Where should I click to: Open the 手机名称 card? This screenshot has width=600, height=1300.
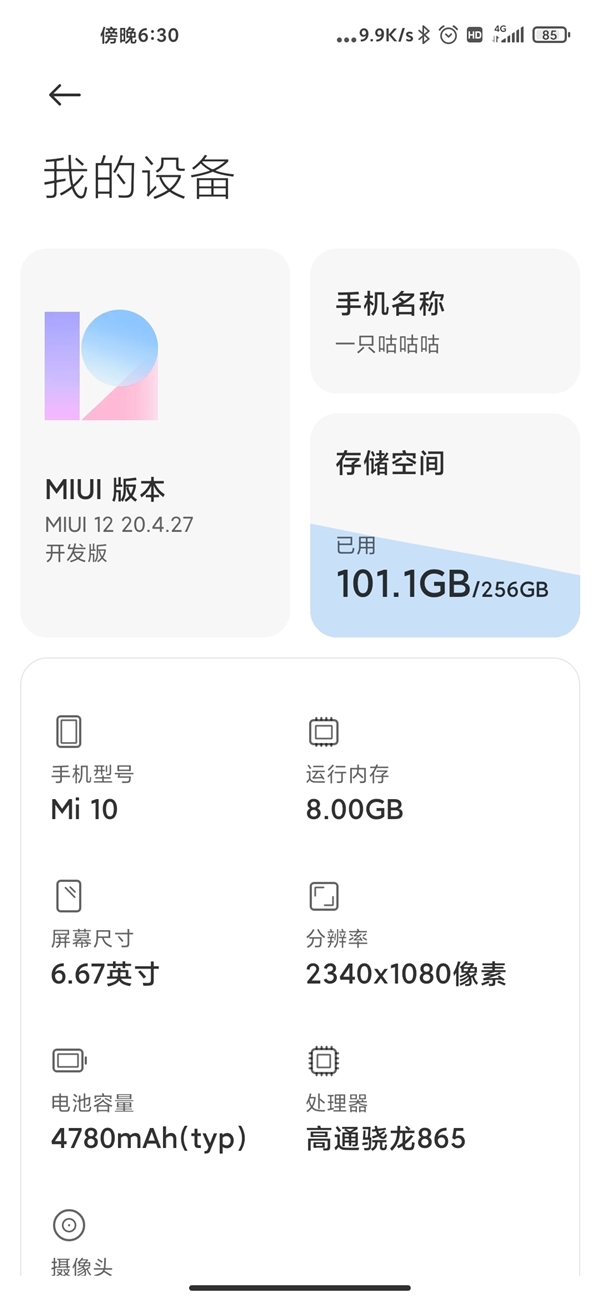point(445,321)
